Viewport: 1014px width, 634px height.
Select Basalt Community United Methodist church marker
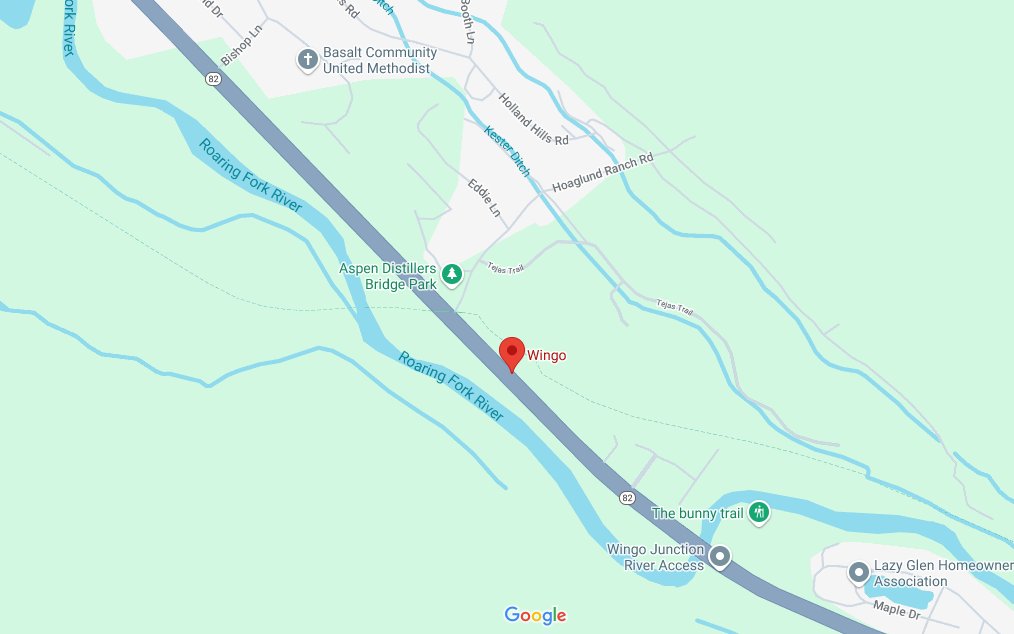(x=309, y=60)
